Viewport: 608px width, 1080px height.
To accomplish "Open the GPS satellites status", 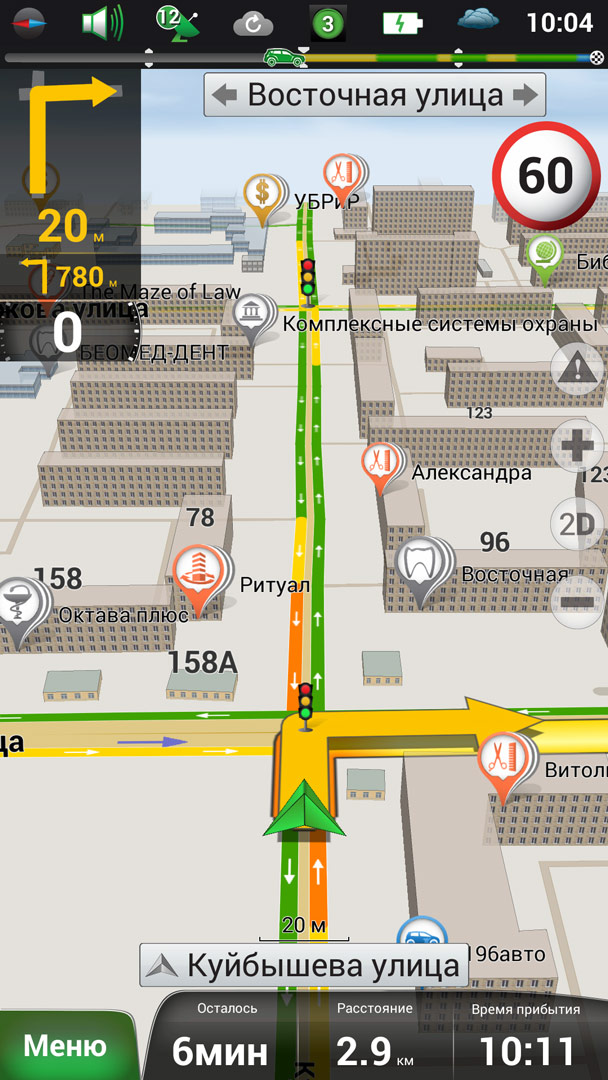I will [176, 22].
